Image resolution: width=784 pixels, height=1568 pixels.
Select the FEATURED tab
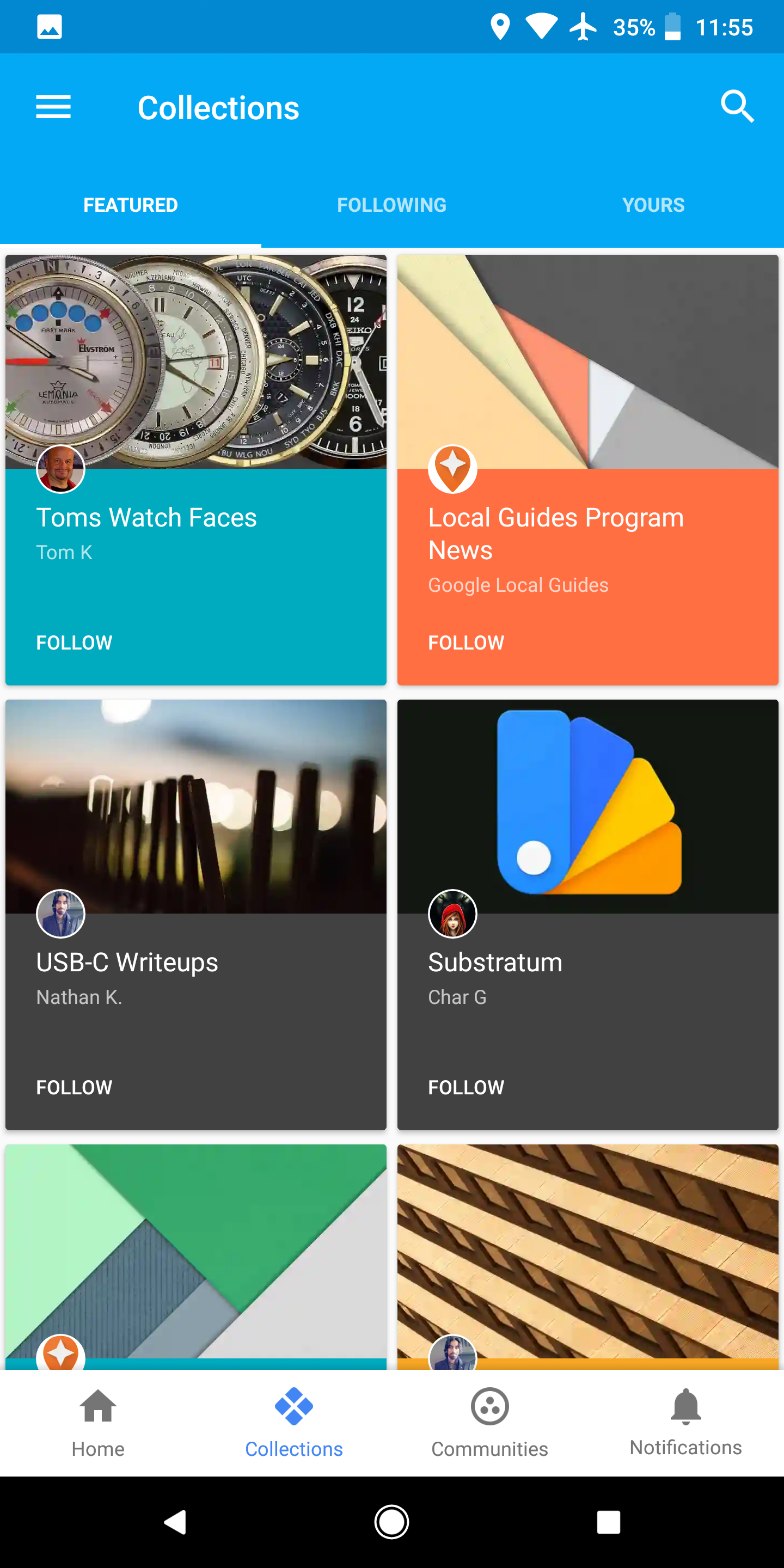coord(130,205)
